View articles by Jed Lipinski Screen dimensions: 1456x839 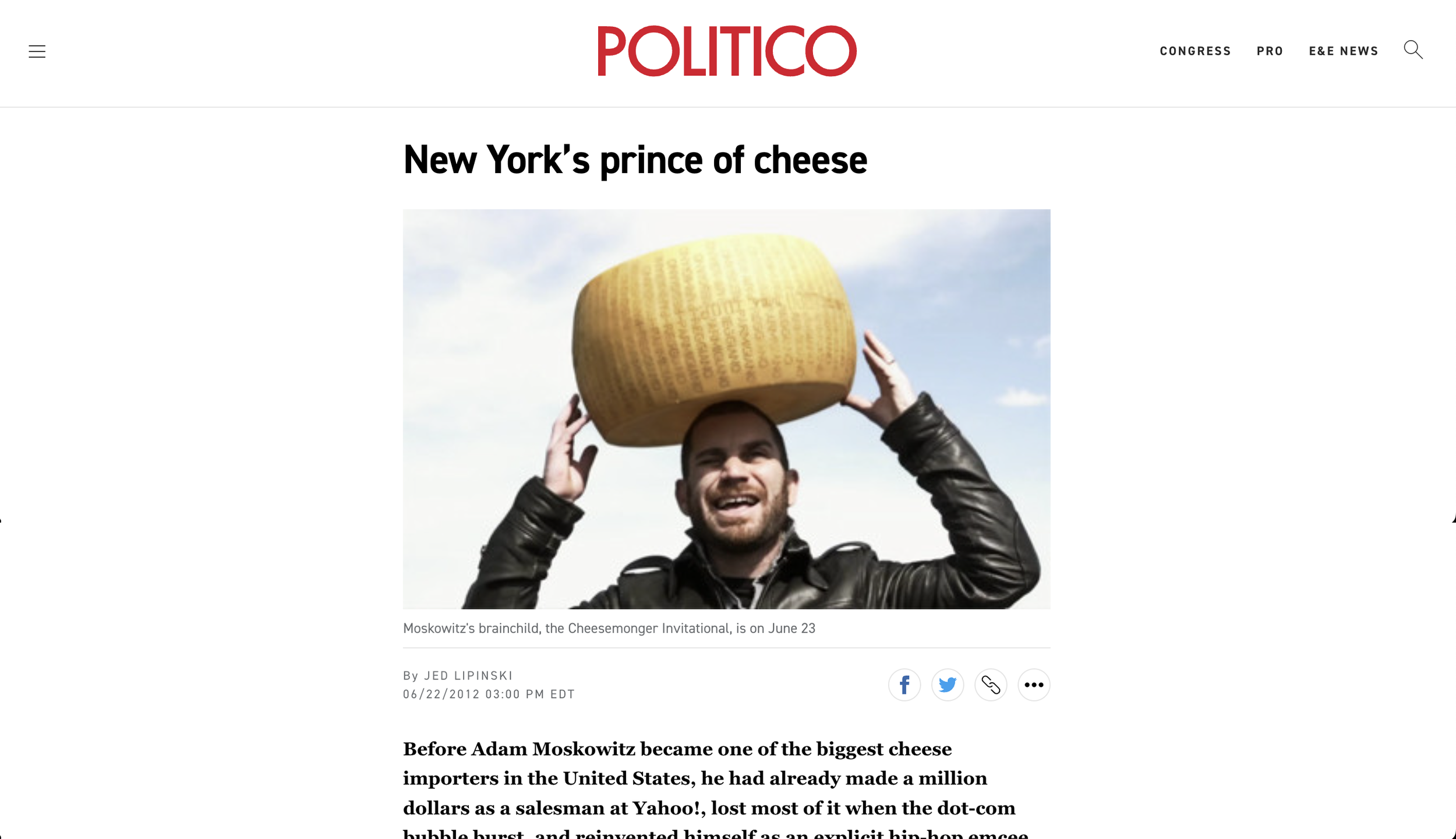point(468,675)
